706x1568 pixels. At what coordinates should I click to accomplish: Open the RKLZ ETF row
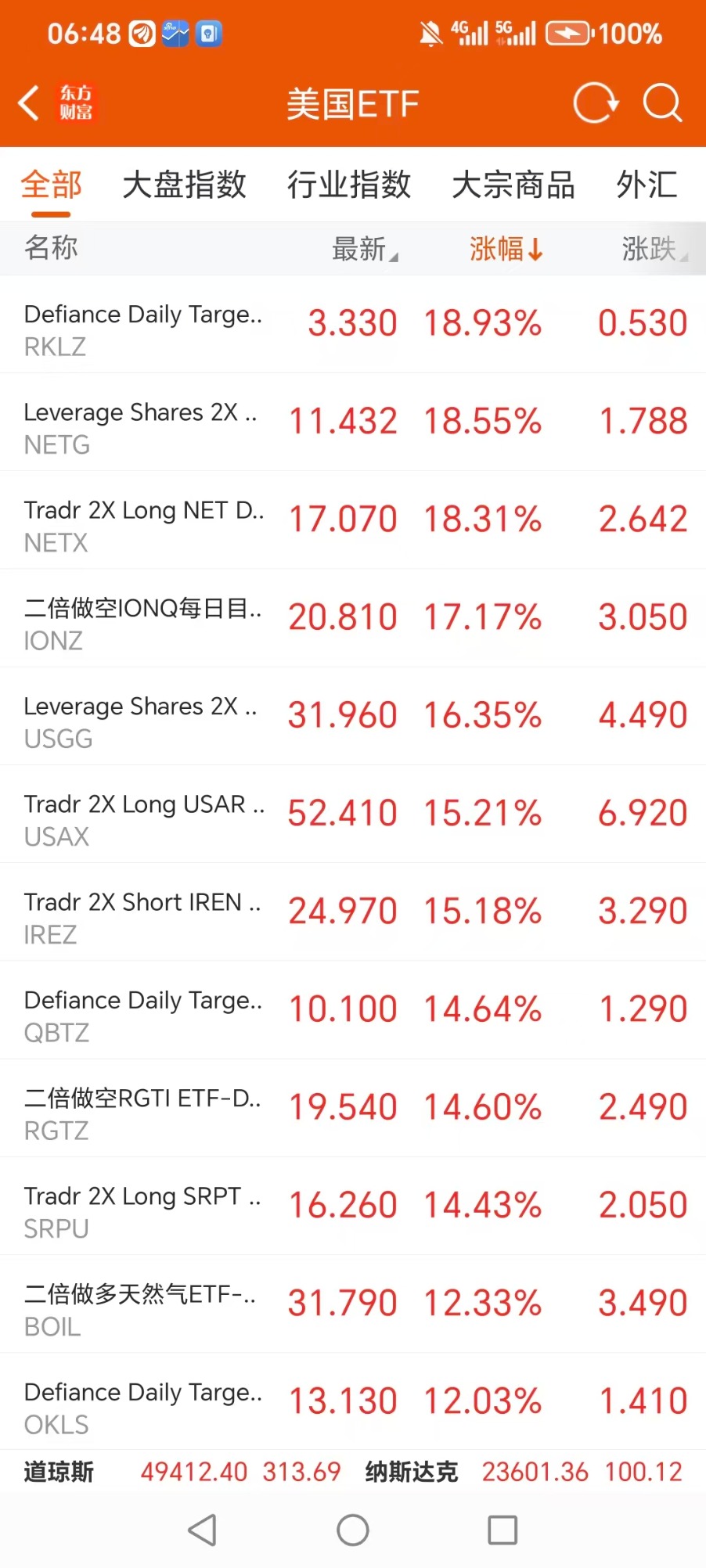pos(352,324)
